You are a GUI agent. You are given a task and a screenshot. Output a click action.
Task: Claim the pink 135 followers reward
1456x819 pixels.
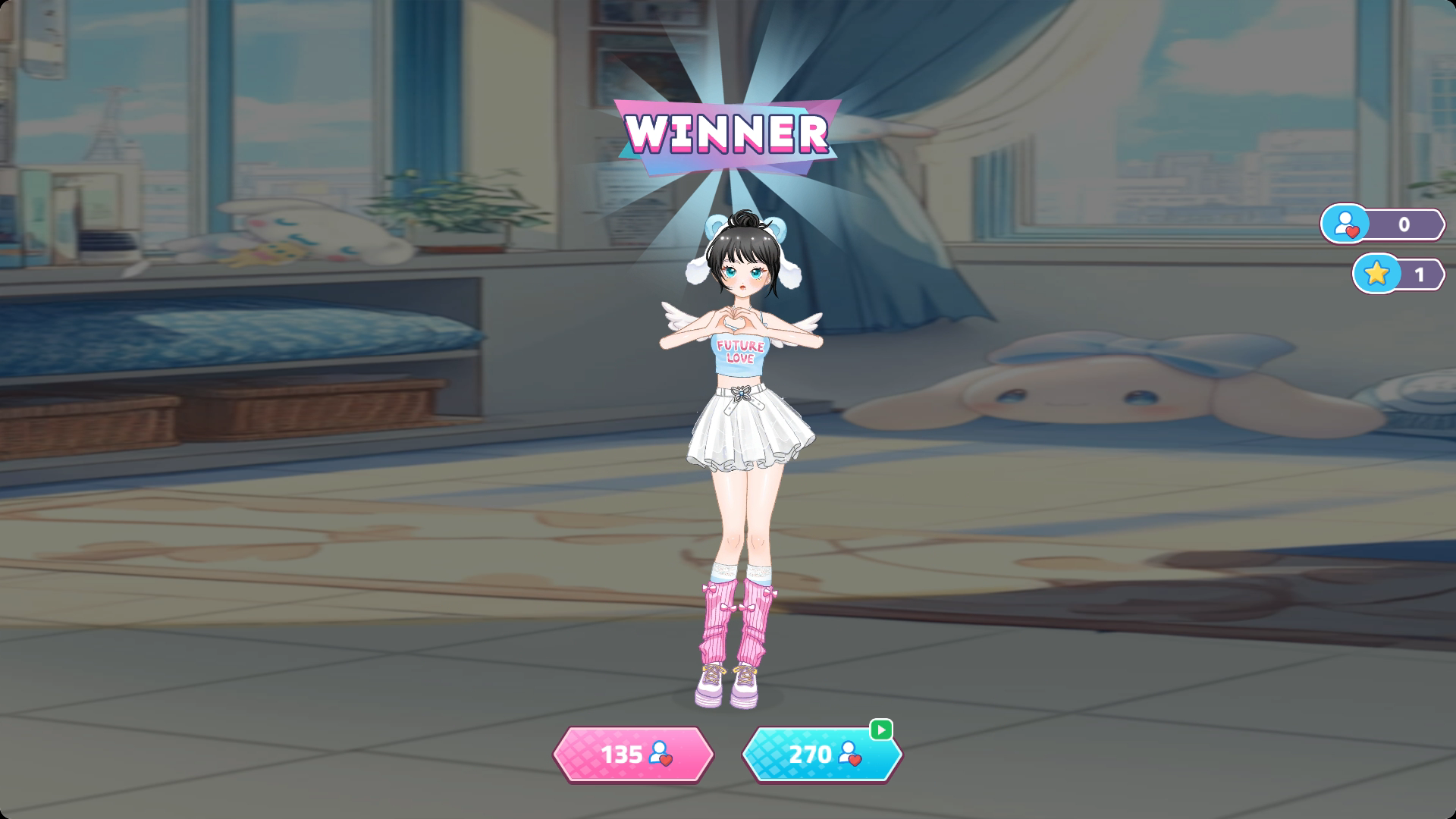[x=633, y=754]
